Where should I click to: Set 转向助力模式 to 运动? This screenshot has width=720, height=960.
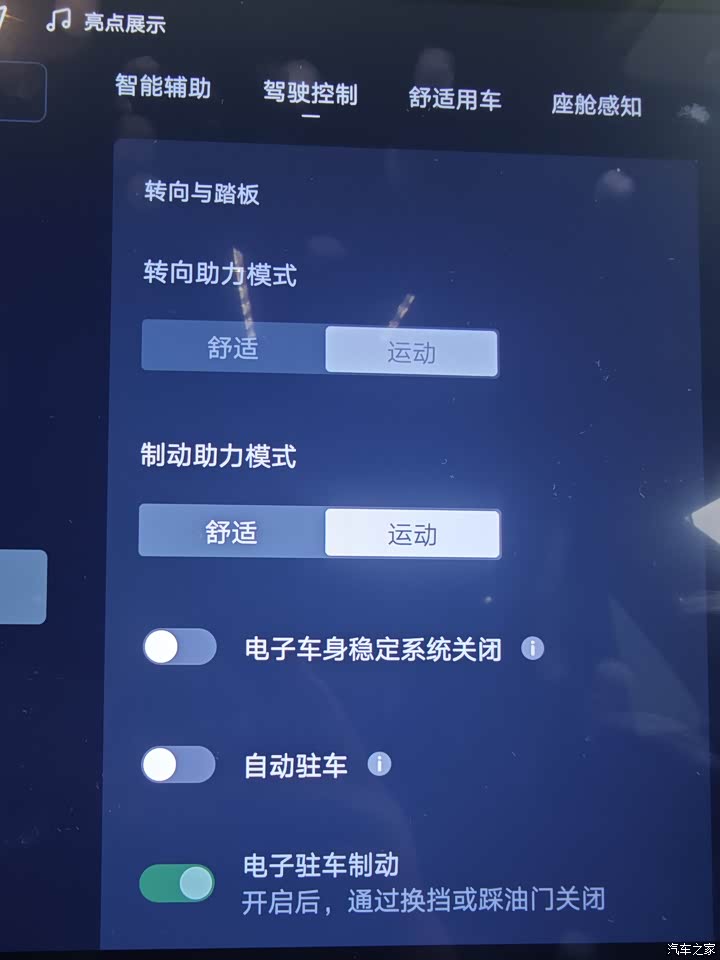point(411,353)
